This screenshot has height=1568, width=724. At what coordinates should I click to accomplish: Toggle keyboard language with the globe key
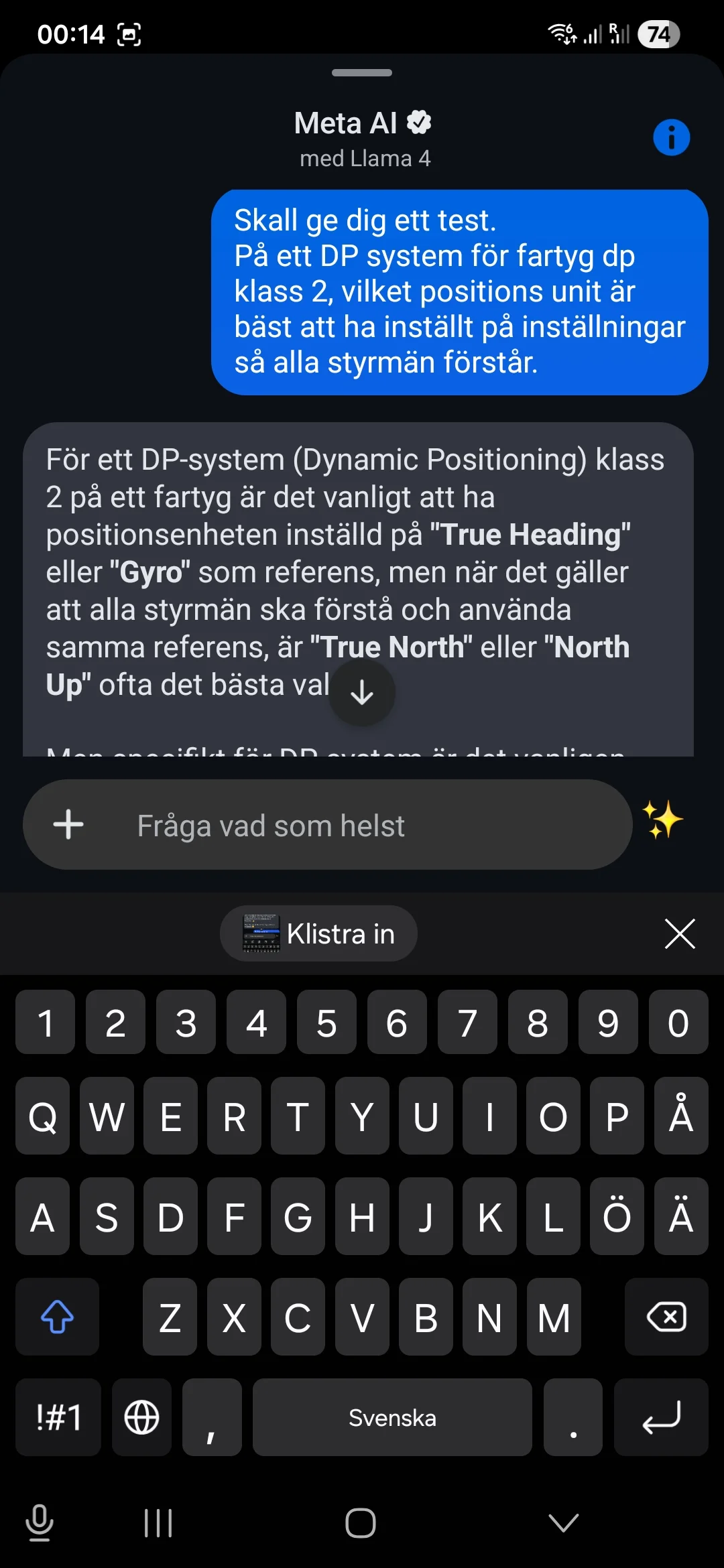[x=141, y=1417]
